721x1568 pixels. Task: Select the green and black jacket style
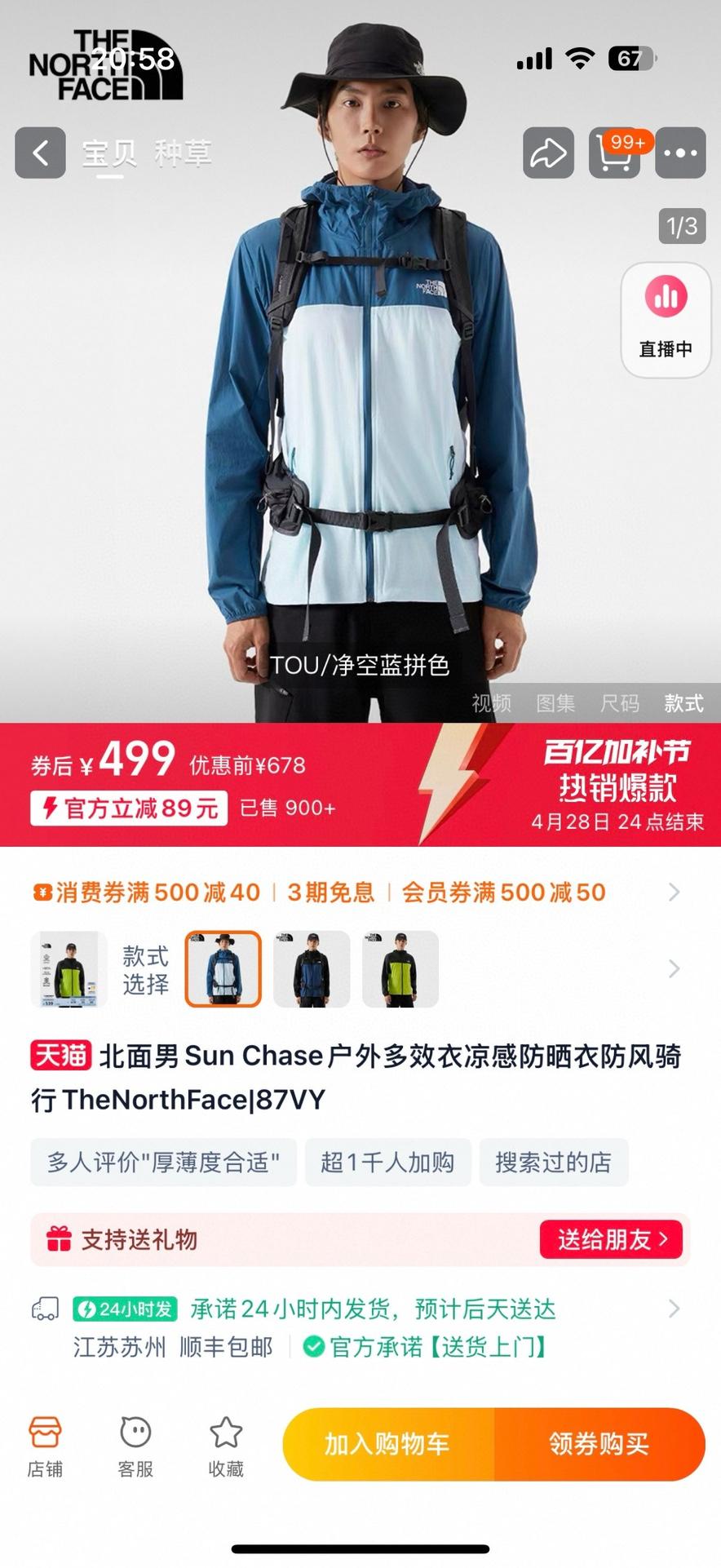coord(400,969)
